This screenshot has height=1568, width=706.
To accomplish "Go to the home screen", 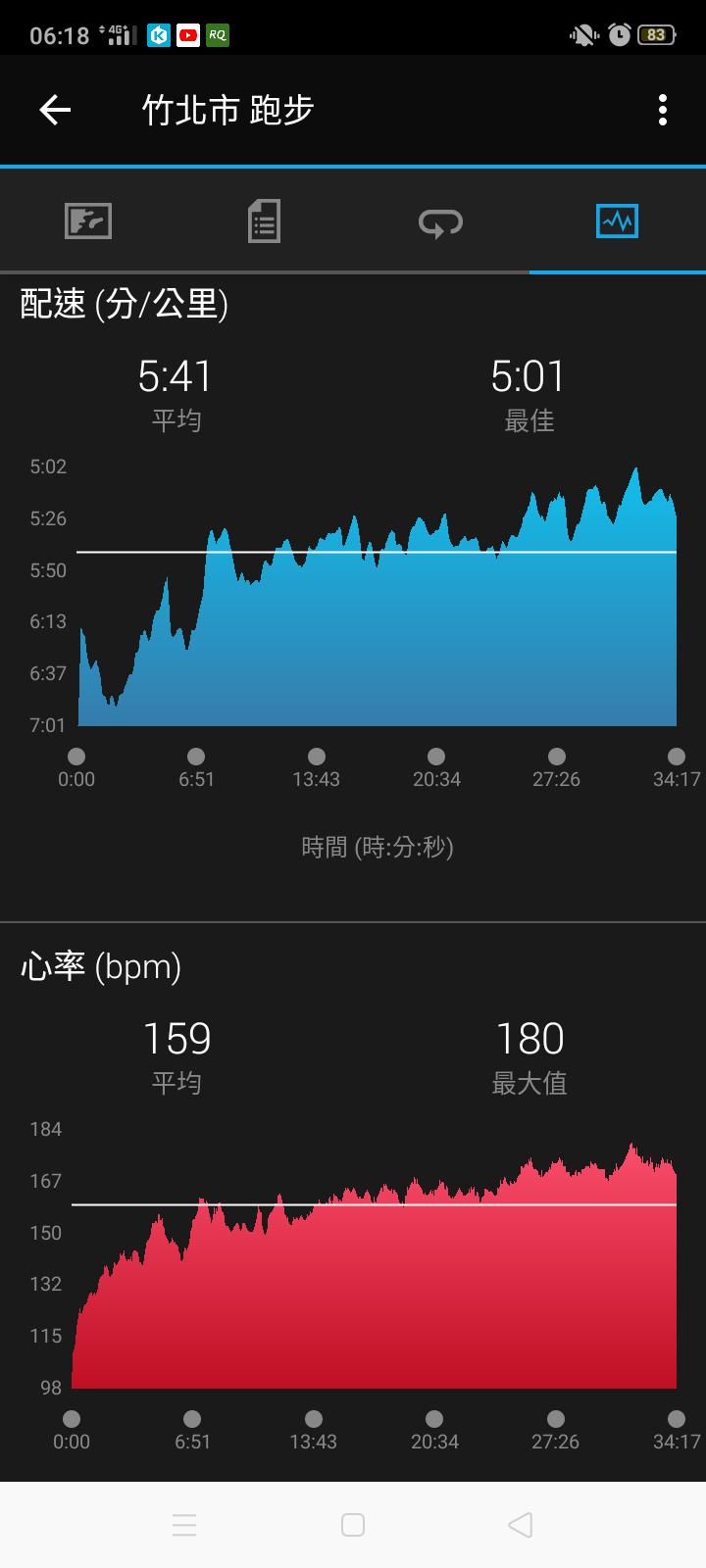I will click(x=353, y=1525).
